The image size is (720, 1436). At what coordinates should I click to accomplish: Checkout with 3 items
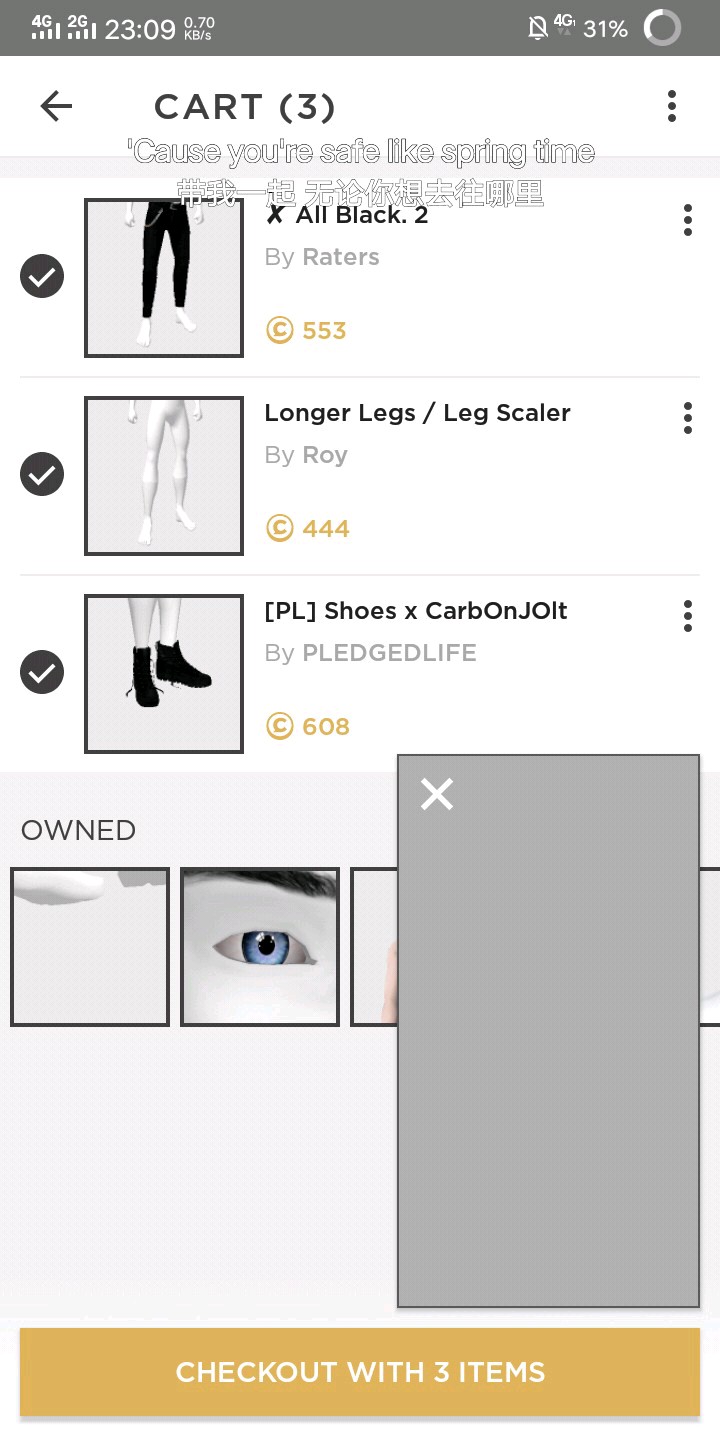[x=360, y=1372]
